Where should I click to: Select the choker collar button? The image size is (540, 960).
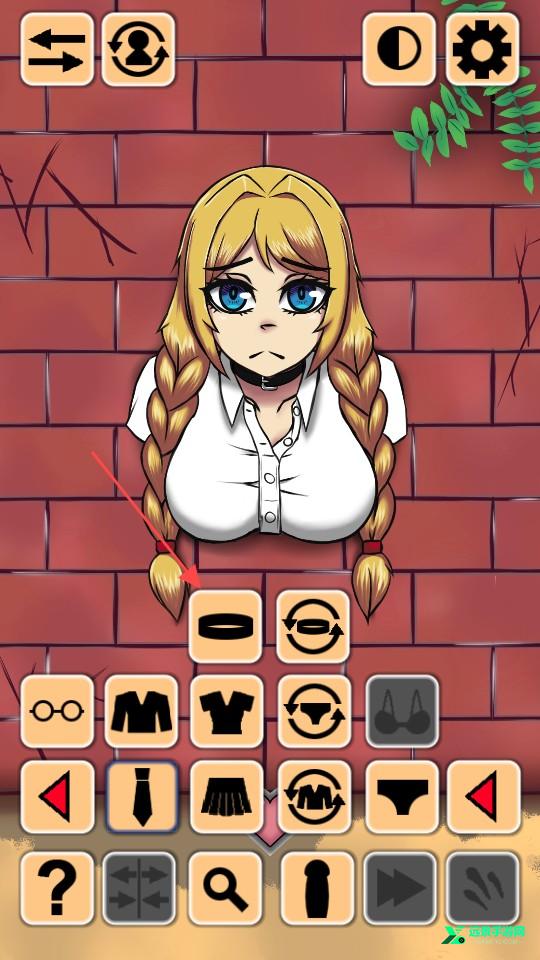tap(225, 626)
